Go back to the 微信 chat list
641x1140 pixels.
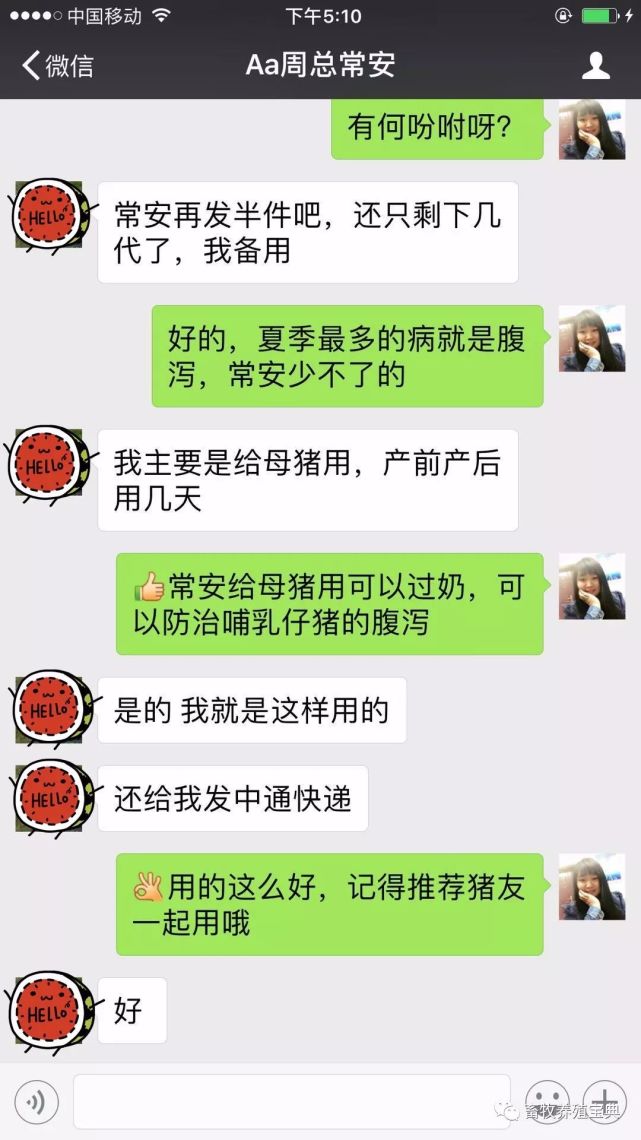[57, 65]
